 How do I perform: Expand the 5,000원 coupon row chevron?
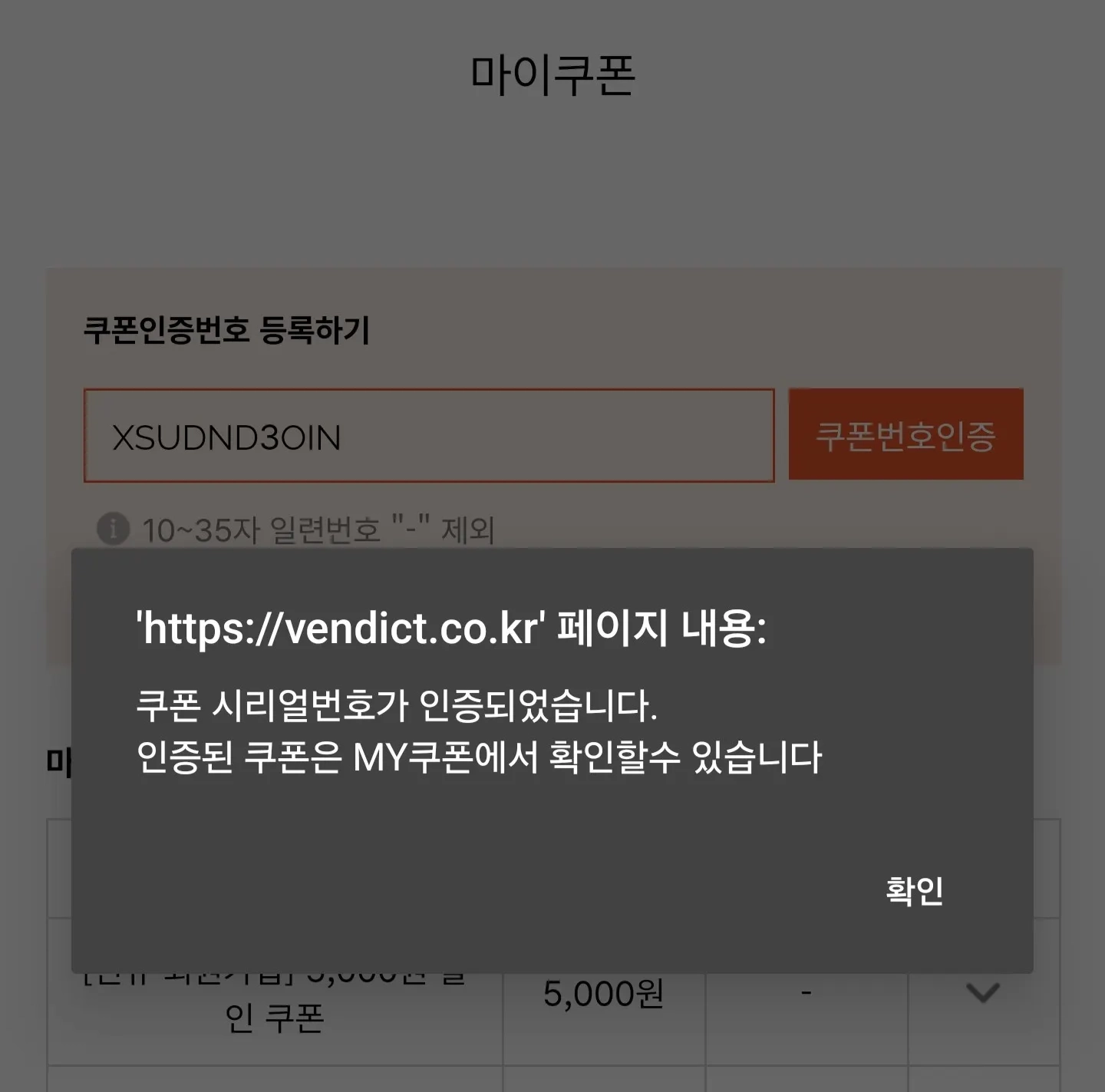tap(983, 993)
